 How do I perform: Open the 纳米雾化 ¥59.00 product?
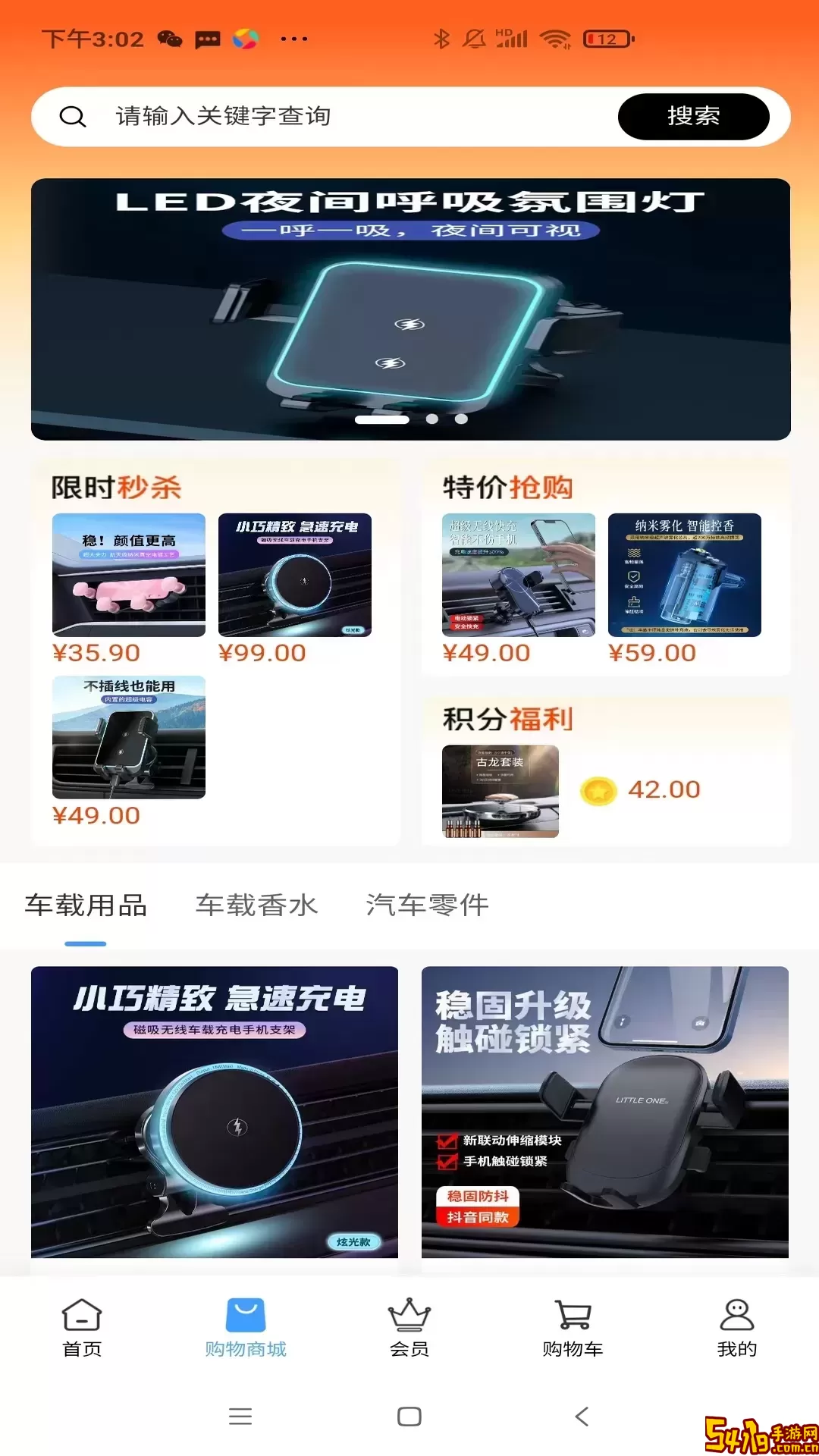pyautogui.click(x=684, y=575)
